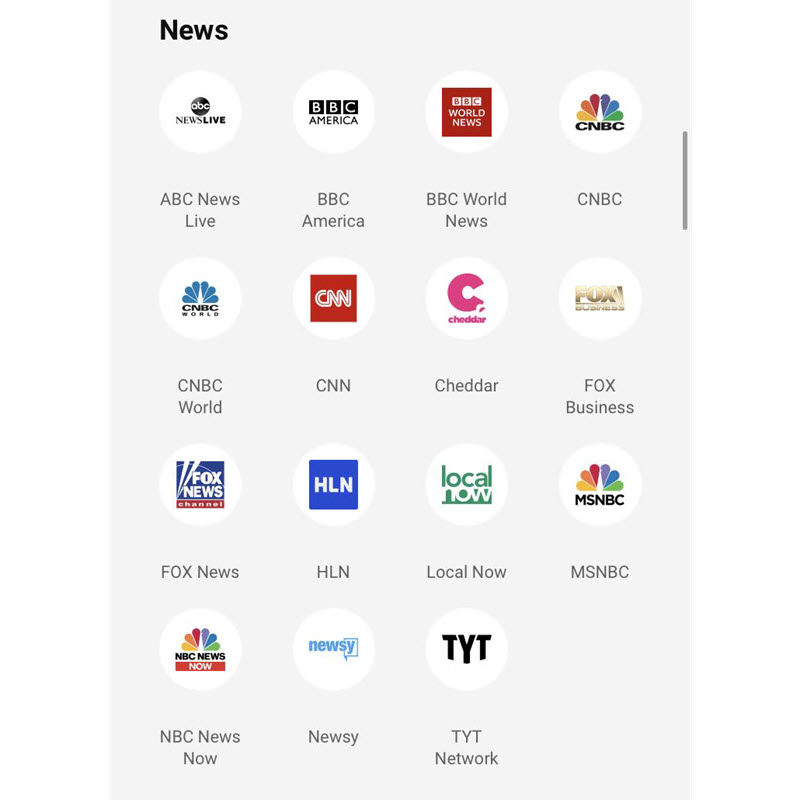800x800 pixels.
Task: Select the HLN channel
Action: 333,485
